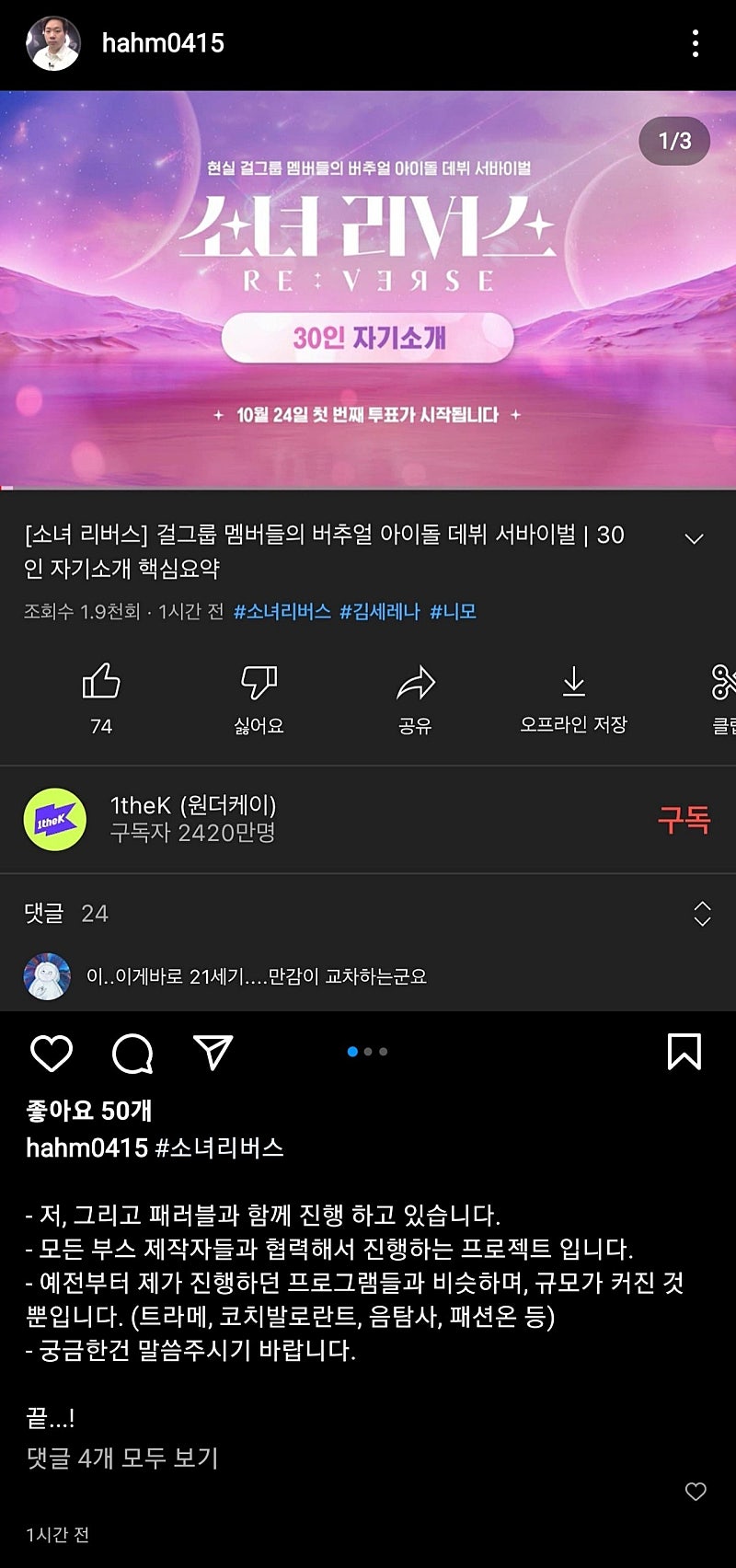Image resolution: width=736 pixels, height=1568 pixels.
Task: Open the 좋아요 50개 likes list
Action: click(89, 1111)
